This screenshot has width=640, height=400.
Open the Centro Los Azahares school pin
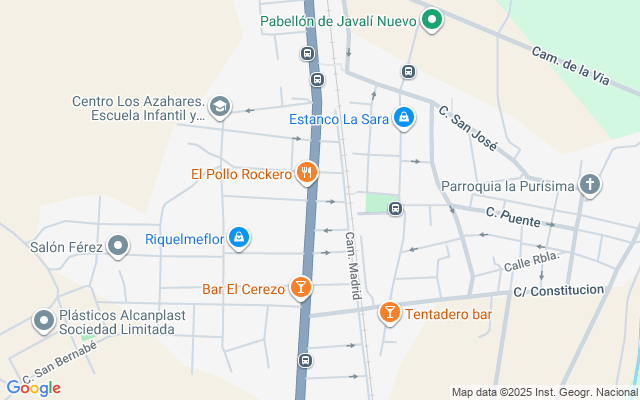[x=220, y=107]
